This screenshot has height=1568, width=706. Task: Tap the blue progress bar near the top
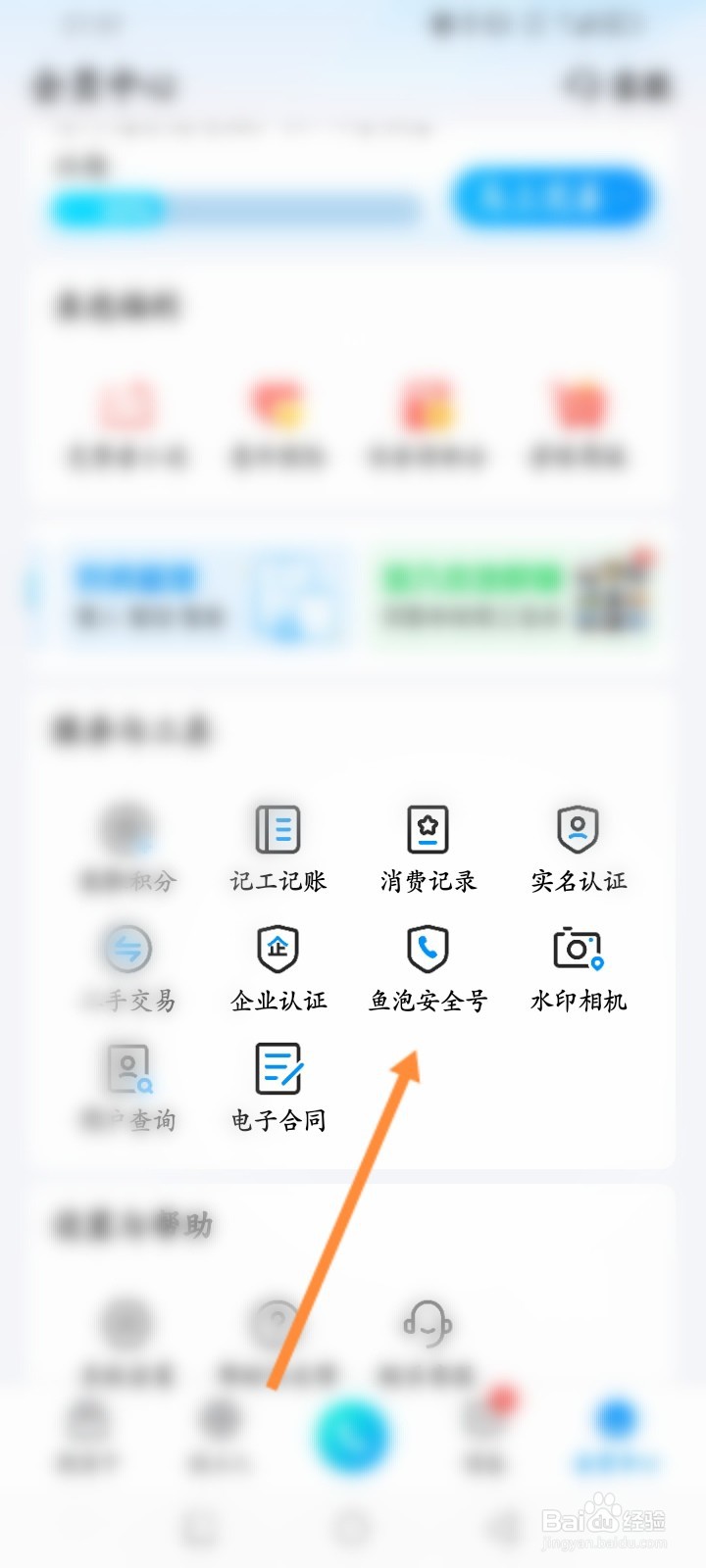tap(235, 210)
